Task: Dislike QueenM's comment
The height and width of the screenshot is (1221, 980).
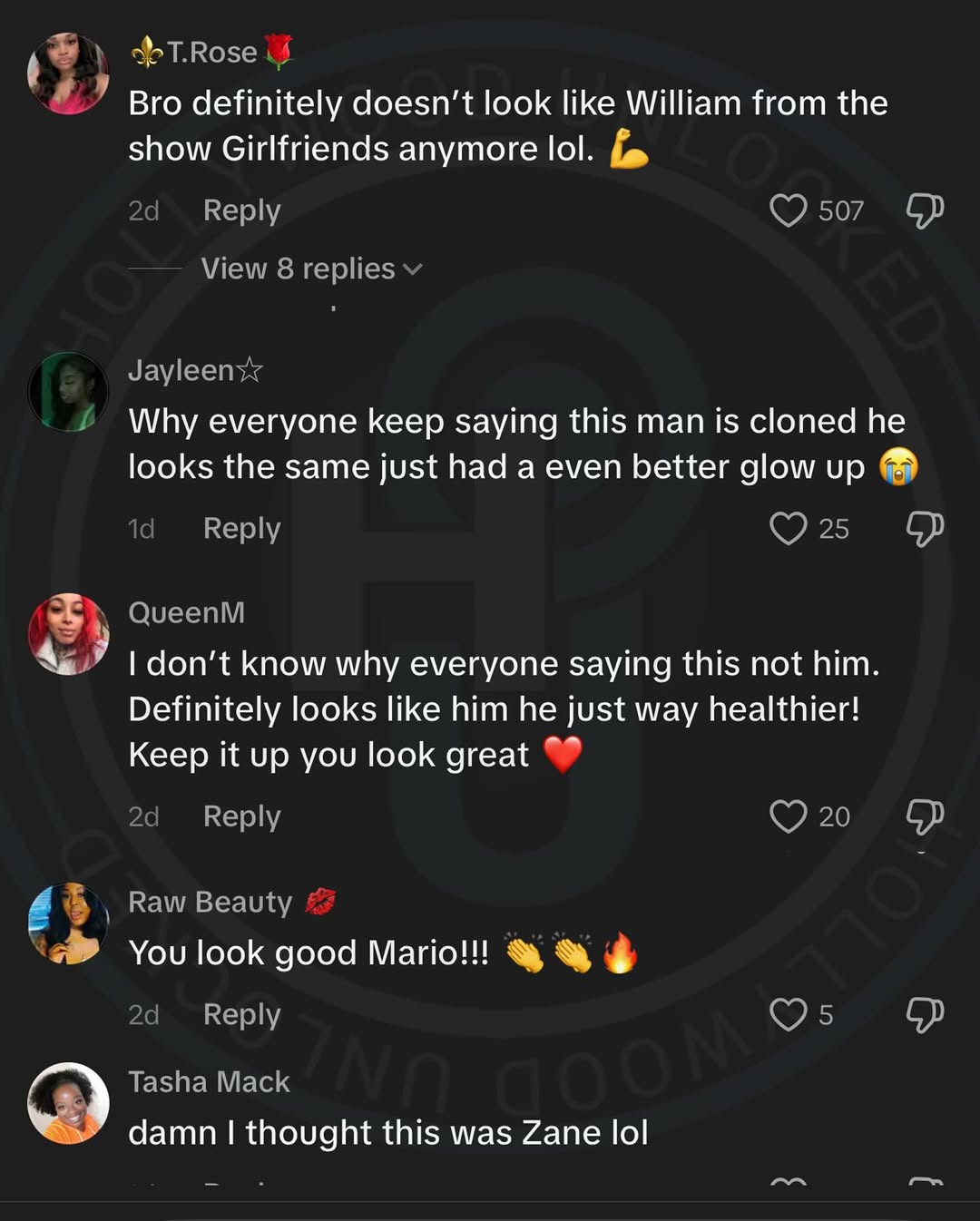Action: (925, 816)
